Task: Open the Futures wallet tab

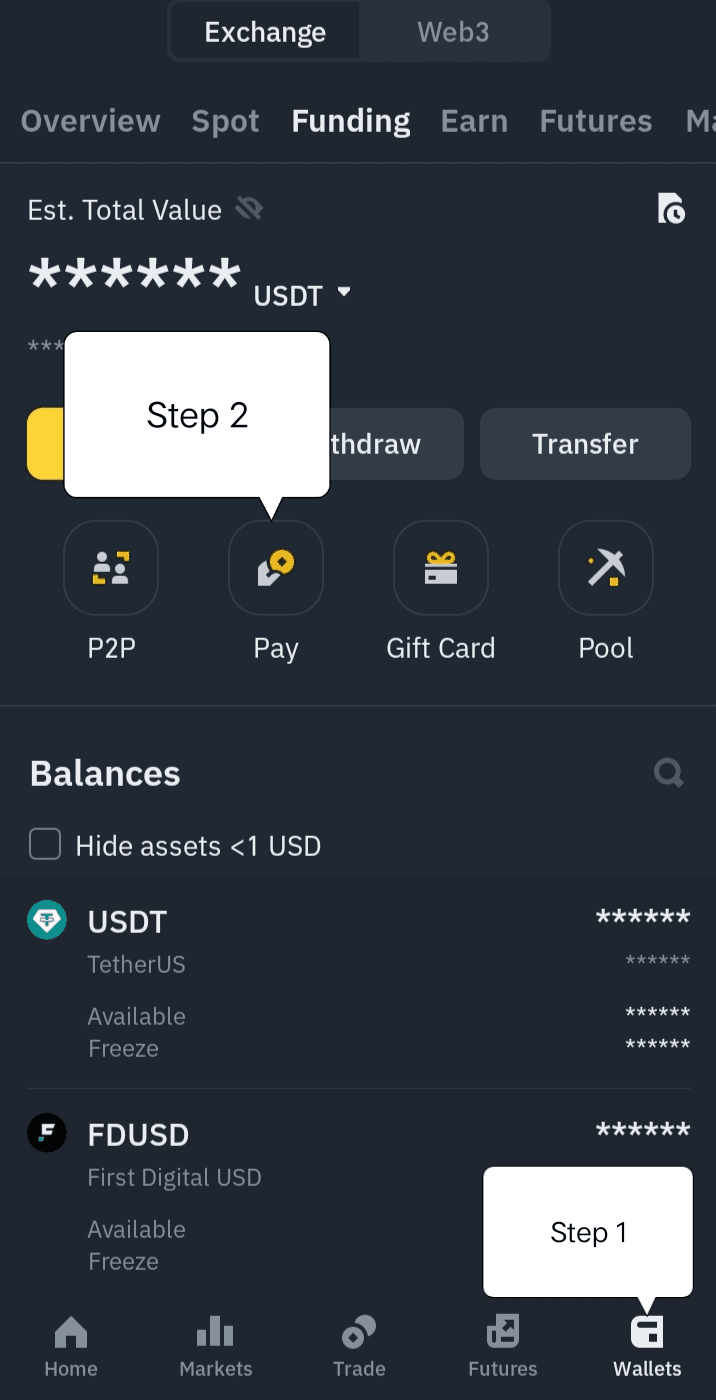Action: coord(595,121)
